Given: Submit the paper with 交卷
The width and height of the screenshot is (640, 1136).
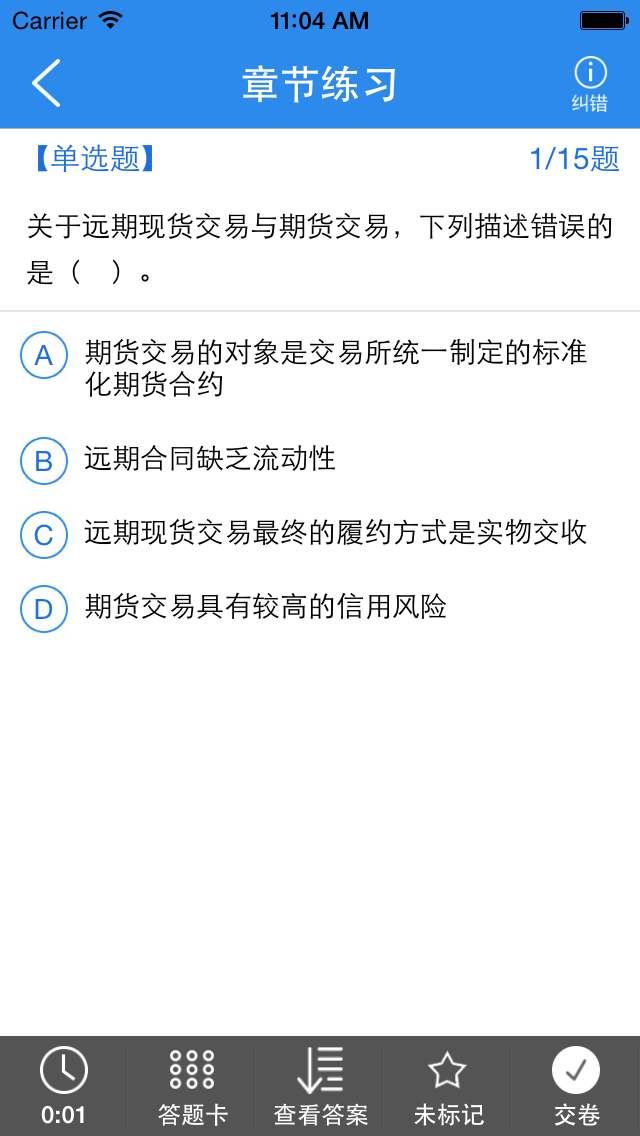Looking at the screenshot, I should [576, 1086].
